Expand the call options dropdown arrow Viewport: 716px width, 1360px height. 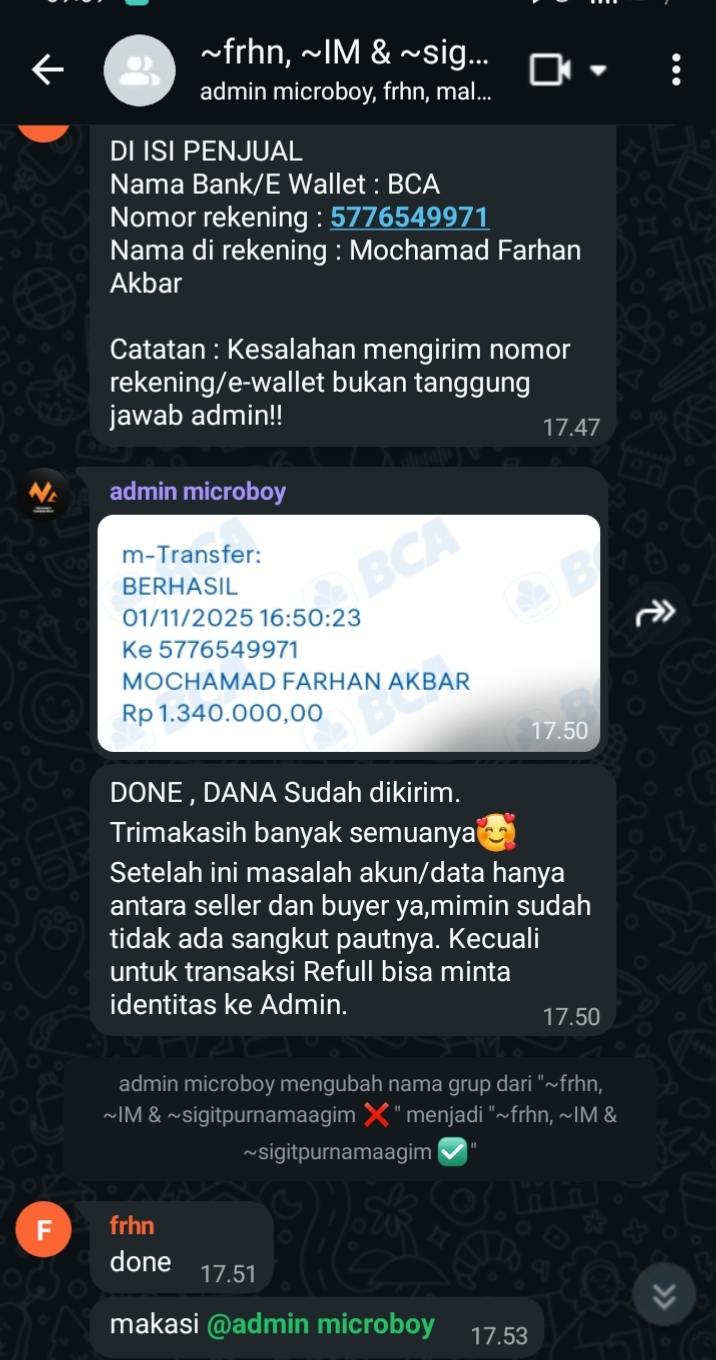click(x=599, y=70)
